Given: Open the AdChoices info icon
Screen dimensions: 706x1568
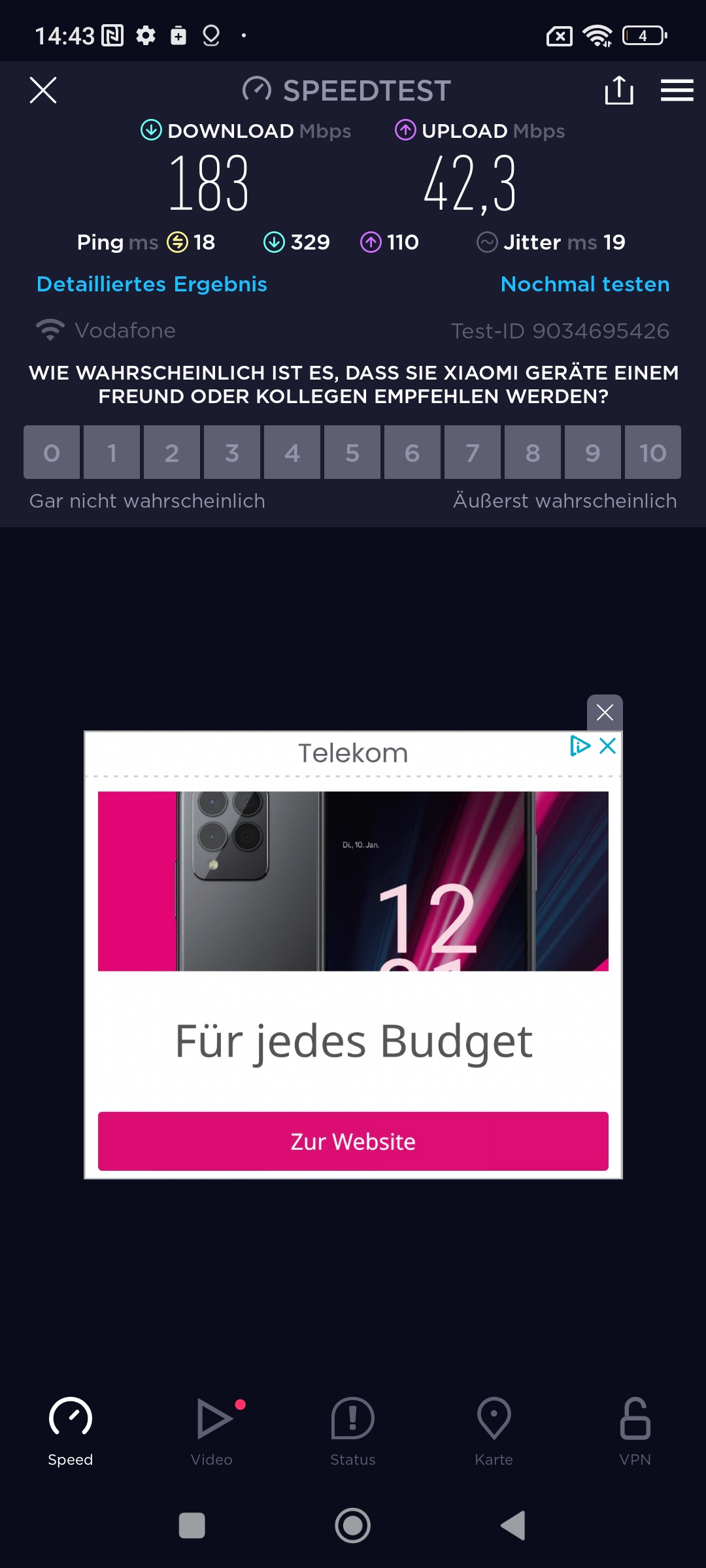Looking at the screenshot, I should (x=580, y=745).
